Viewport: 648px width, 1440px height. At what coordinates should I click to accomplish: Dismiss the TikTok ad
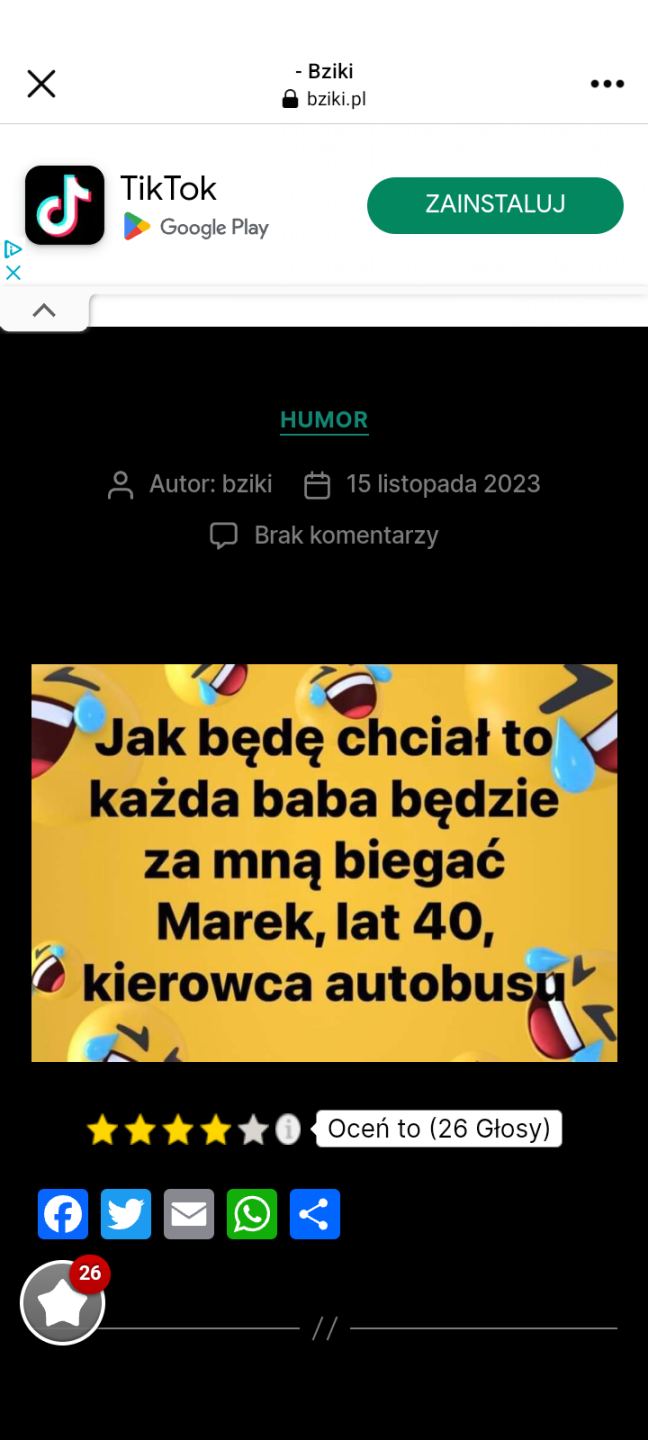(x=13, y=272)
